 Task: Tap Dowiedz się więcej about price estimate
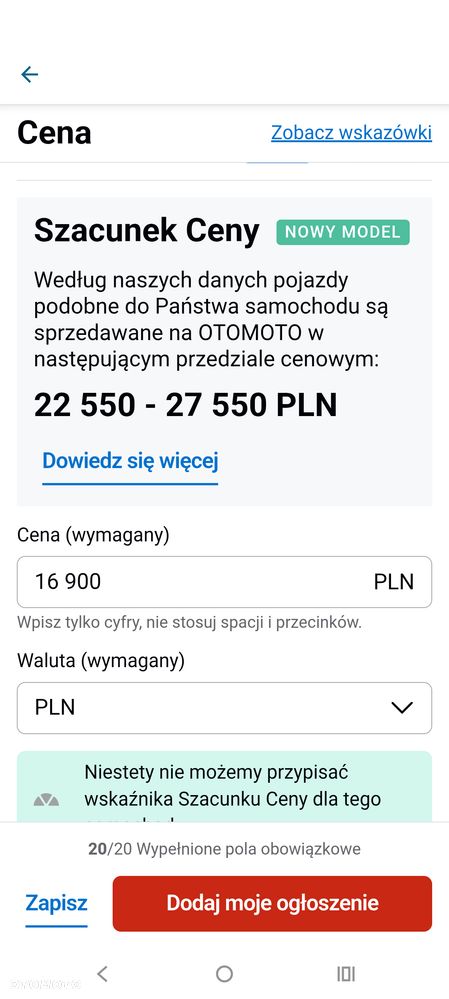point(130,460)
